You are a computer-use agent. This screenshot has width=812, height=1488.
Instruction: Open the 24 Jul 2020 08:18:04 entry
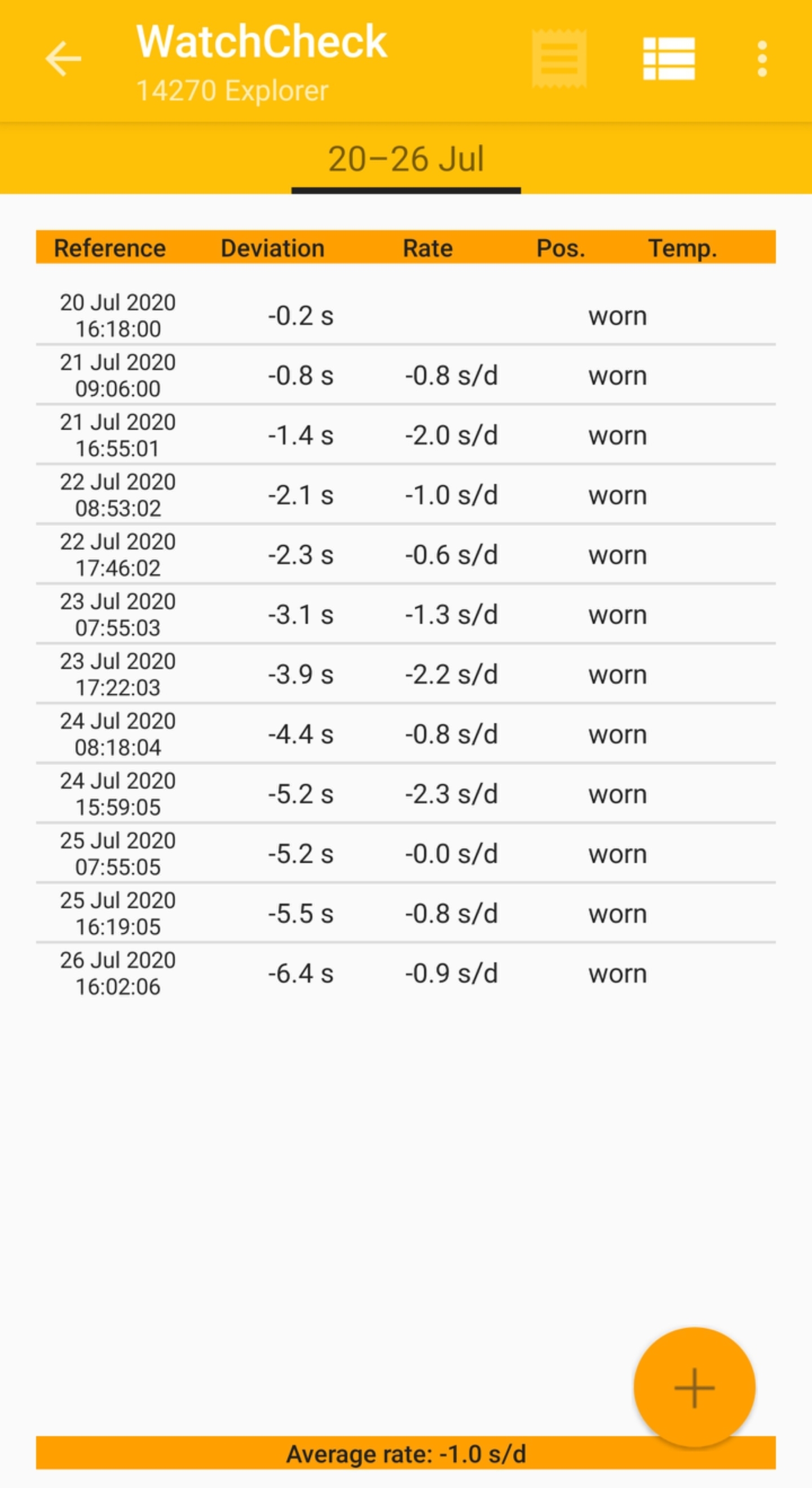[x=405, y=734]
